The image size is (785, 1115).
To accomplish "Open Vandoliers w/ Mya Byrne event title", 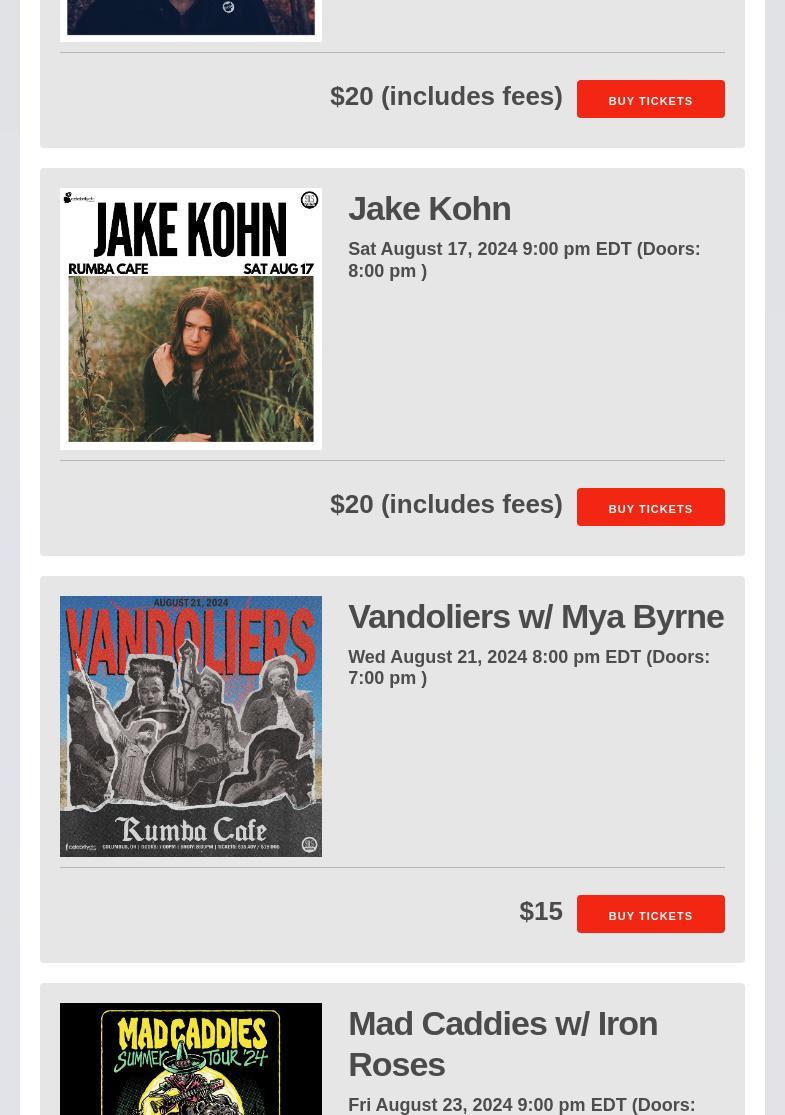I will click(535, 616).
